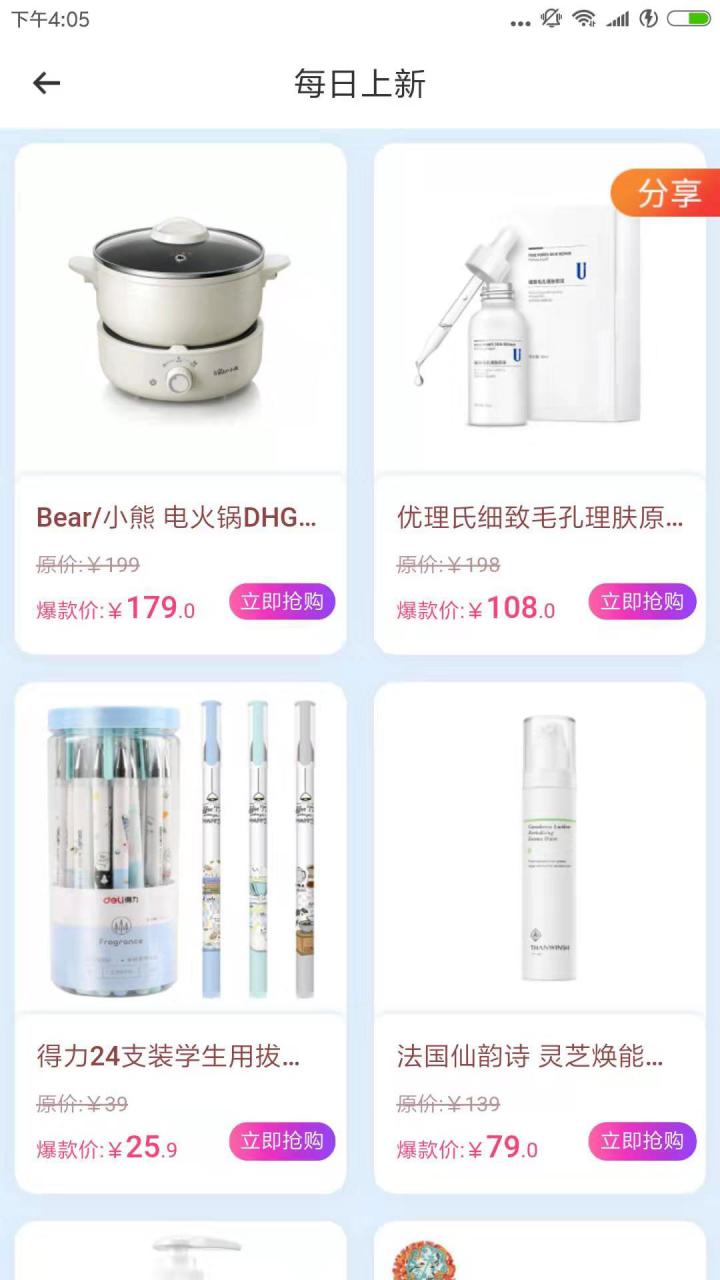Viewport: 720px width, 1280px height.
Task: Tap 立即抢购 for the Bear 电火锅
Action: coord(282,602)
